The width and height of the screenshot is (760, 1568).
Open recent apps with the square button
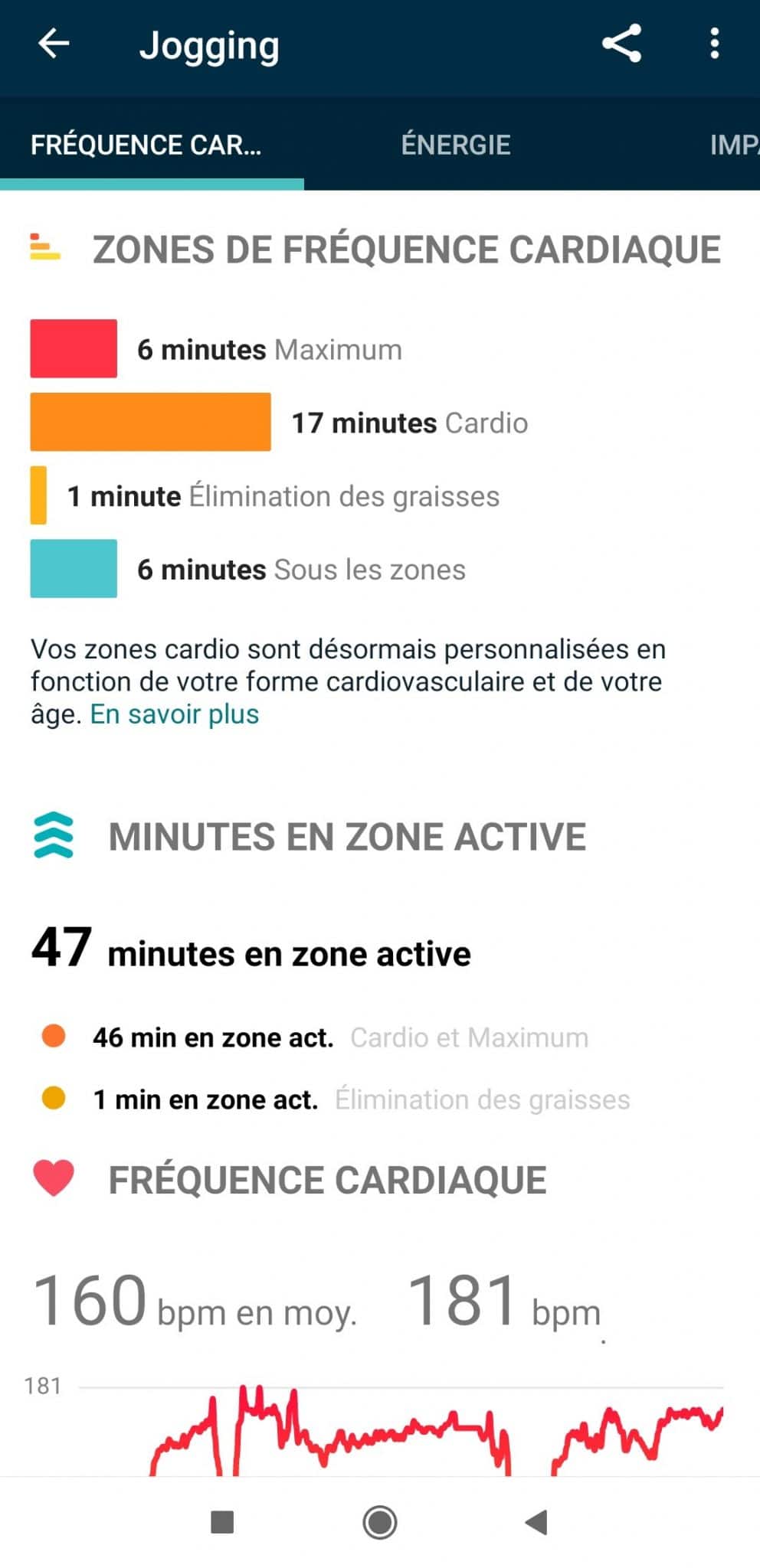click(x=222, y=1522)
